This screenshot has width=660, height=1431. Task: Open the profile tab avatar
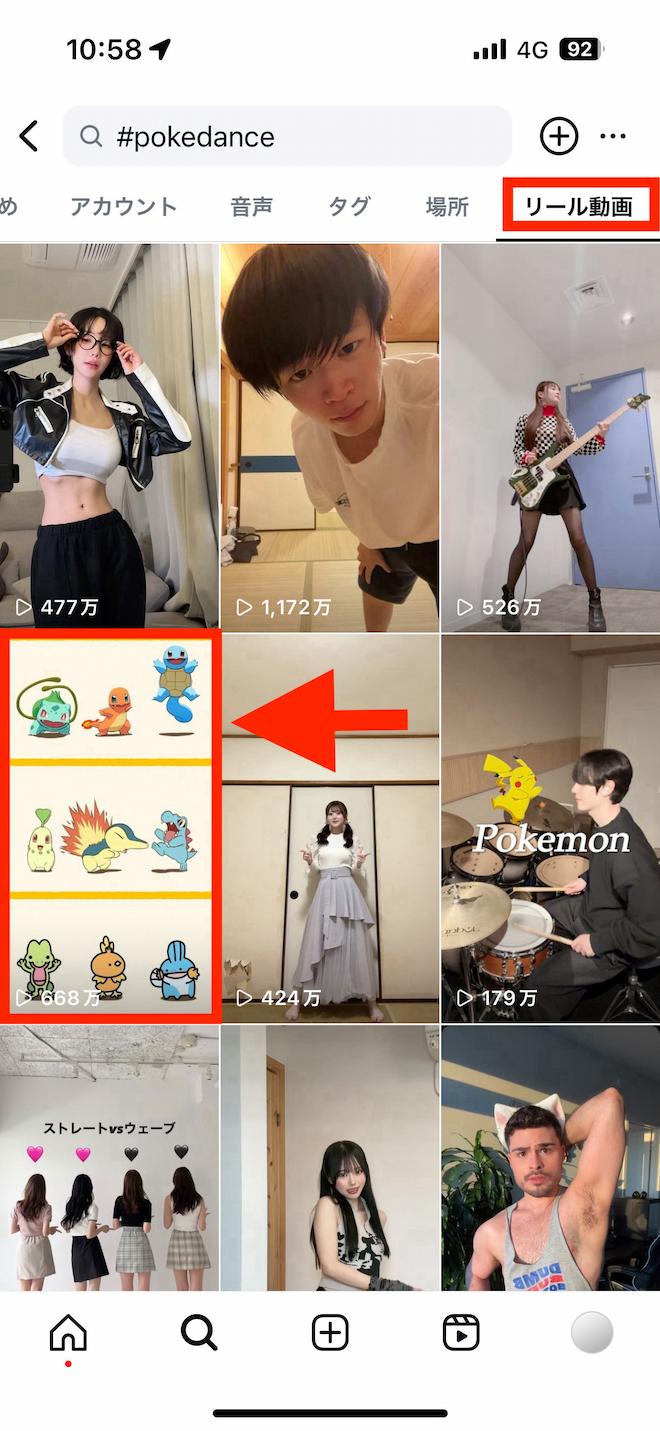pyautogui.click(x=592, y=1333)
